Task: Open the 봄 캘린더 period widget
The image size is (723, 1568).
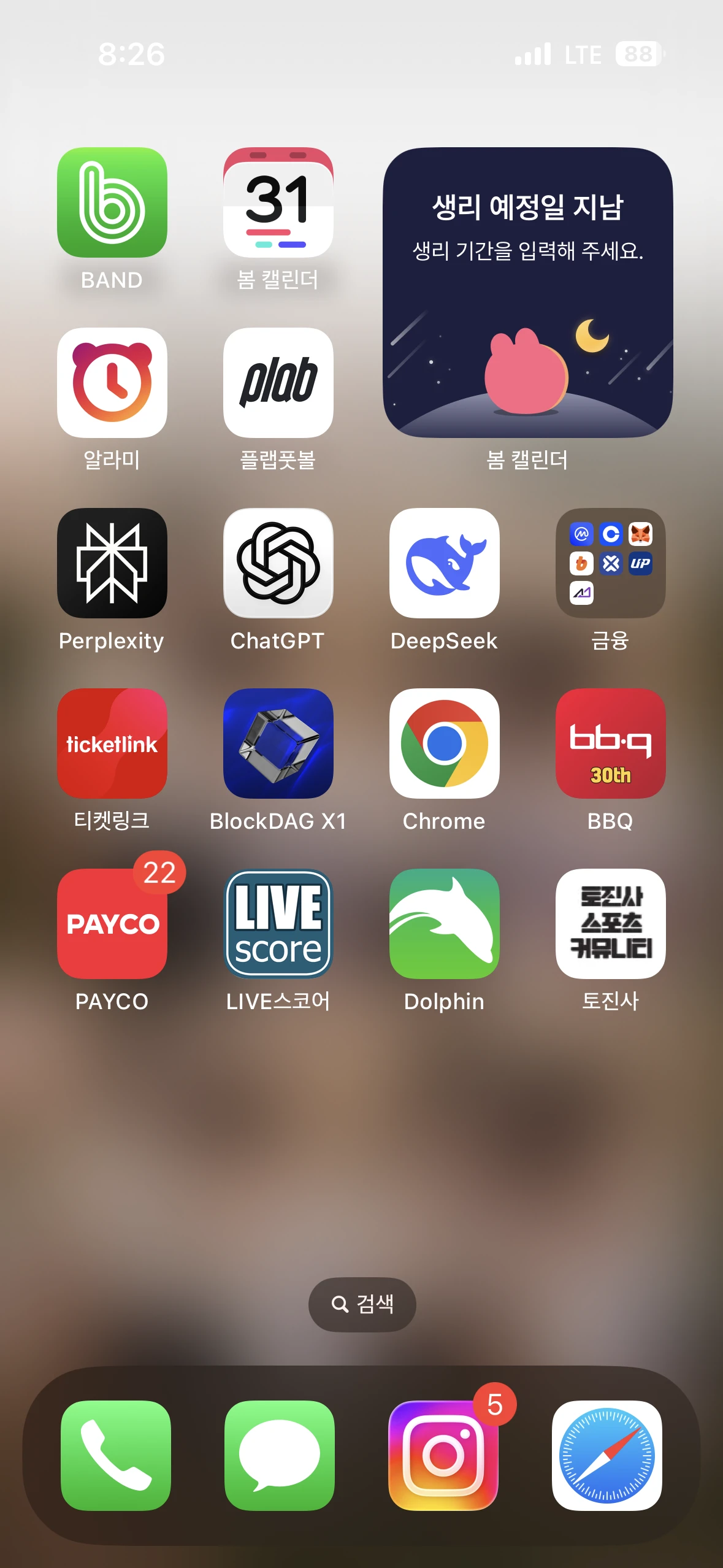Action: click(527, 292)
